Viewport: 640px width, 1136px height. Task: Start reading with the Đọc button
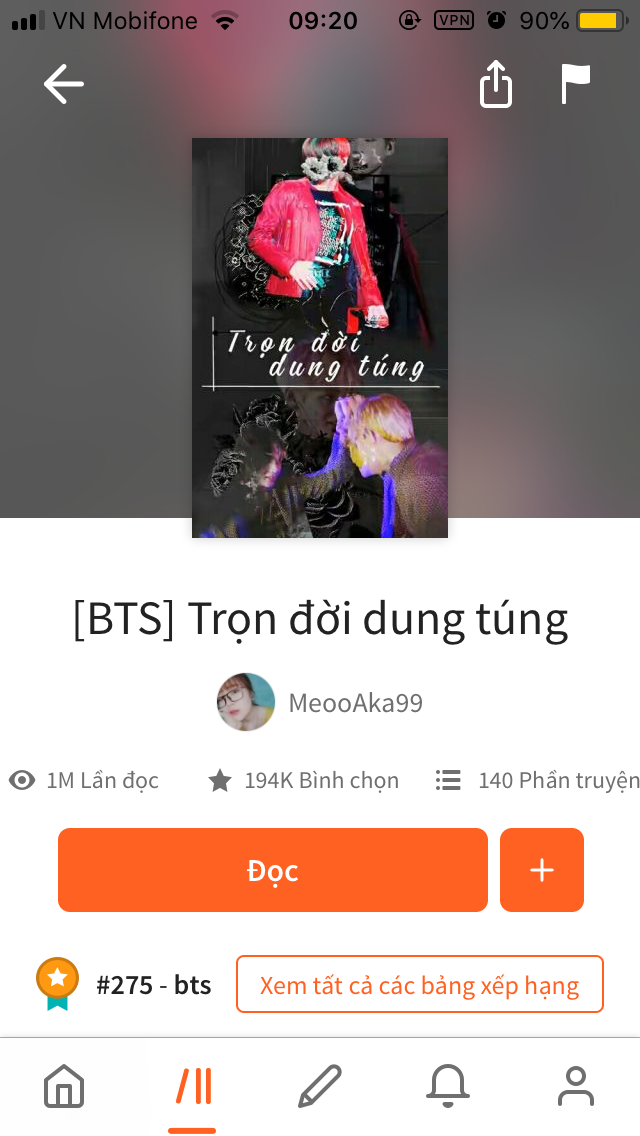point(273,870)
